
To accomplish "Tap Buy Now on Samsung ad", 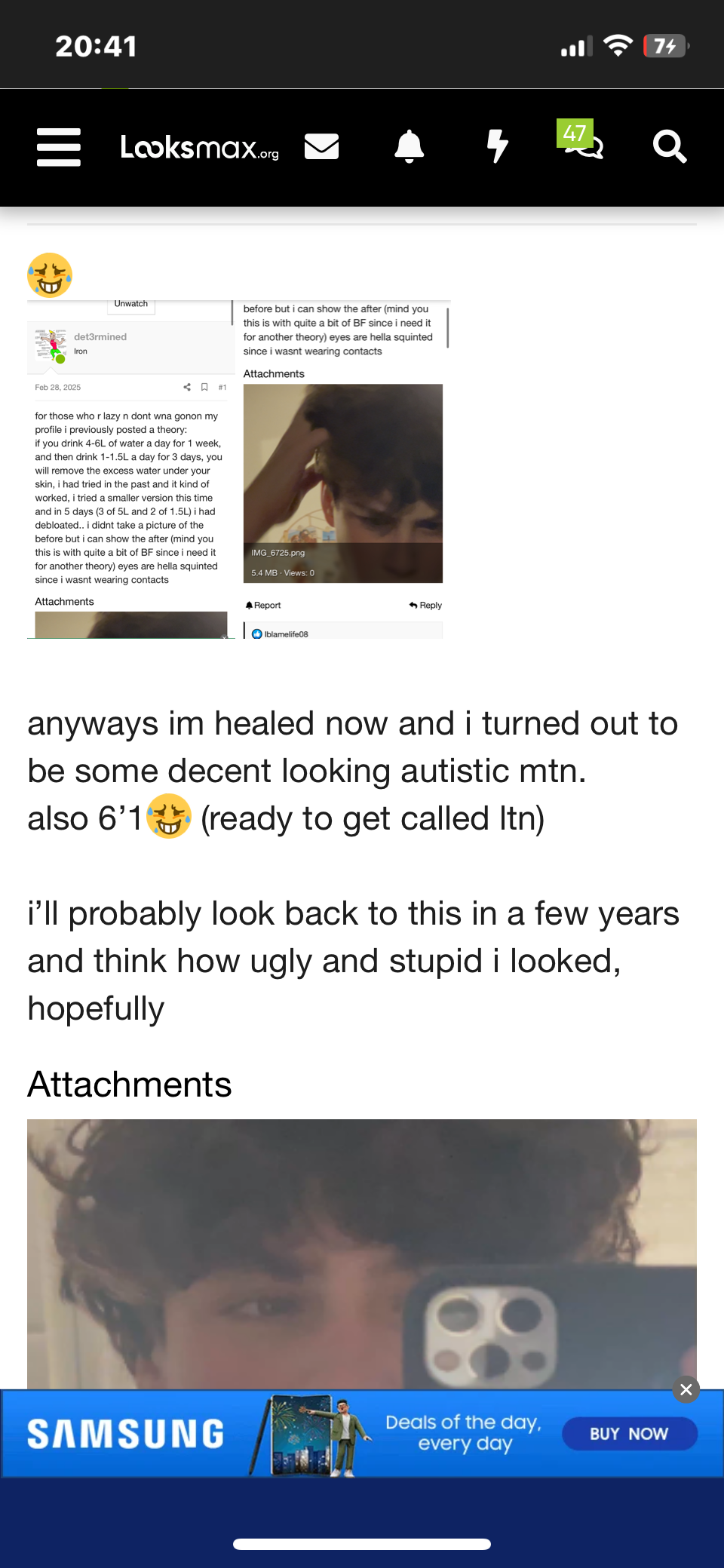I will pyautogui.click(x=629, y=1434).
